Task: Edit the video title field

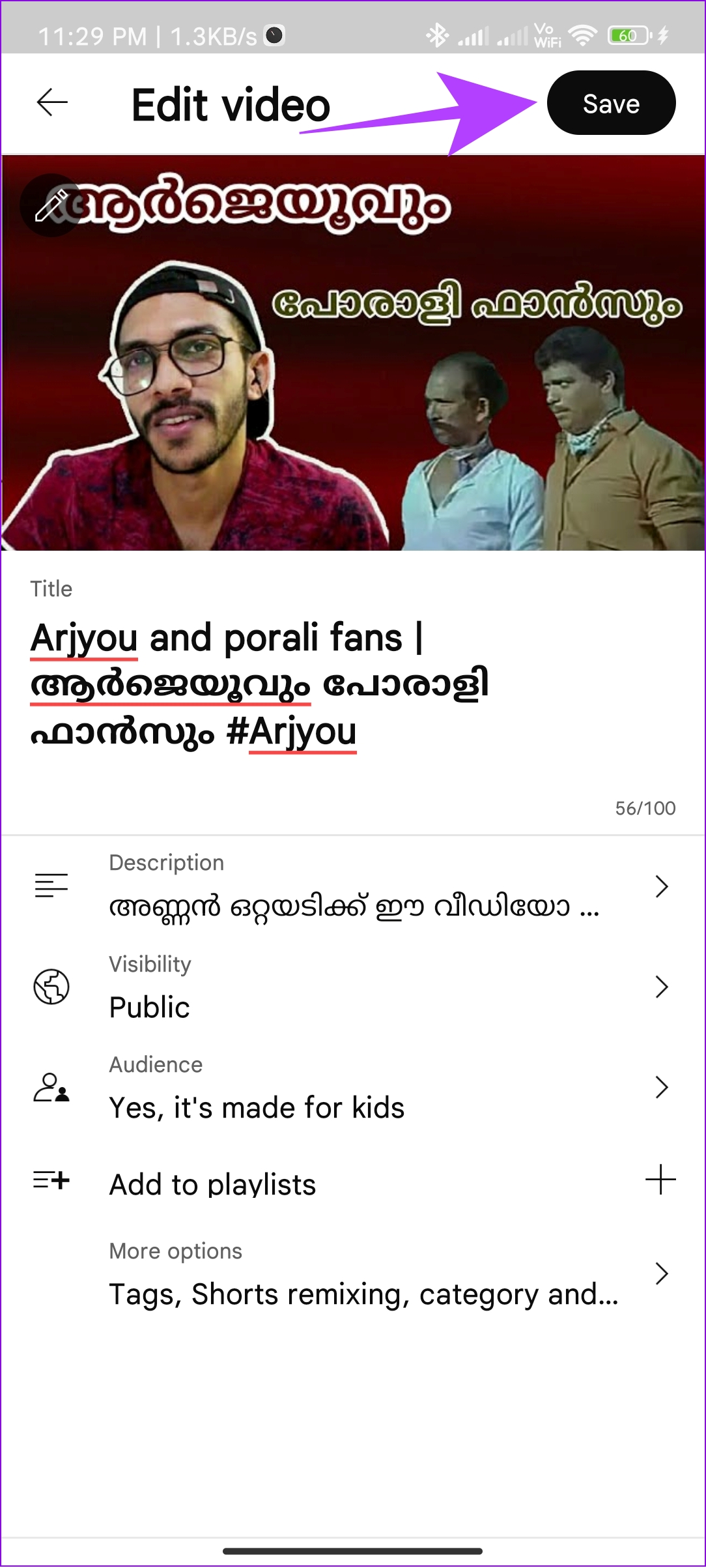Action: tap(353, 684)
